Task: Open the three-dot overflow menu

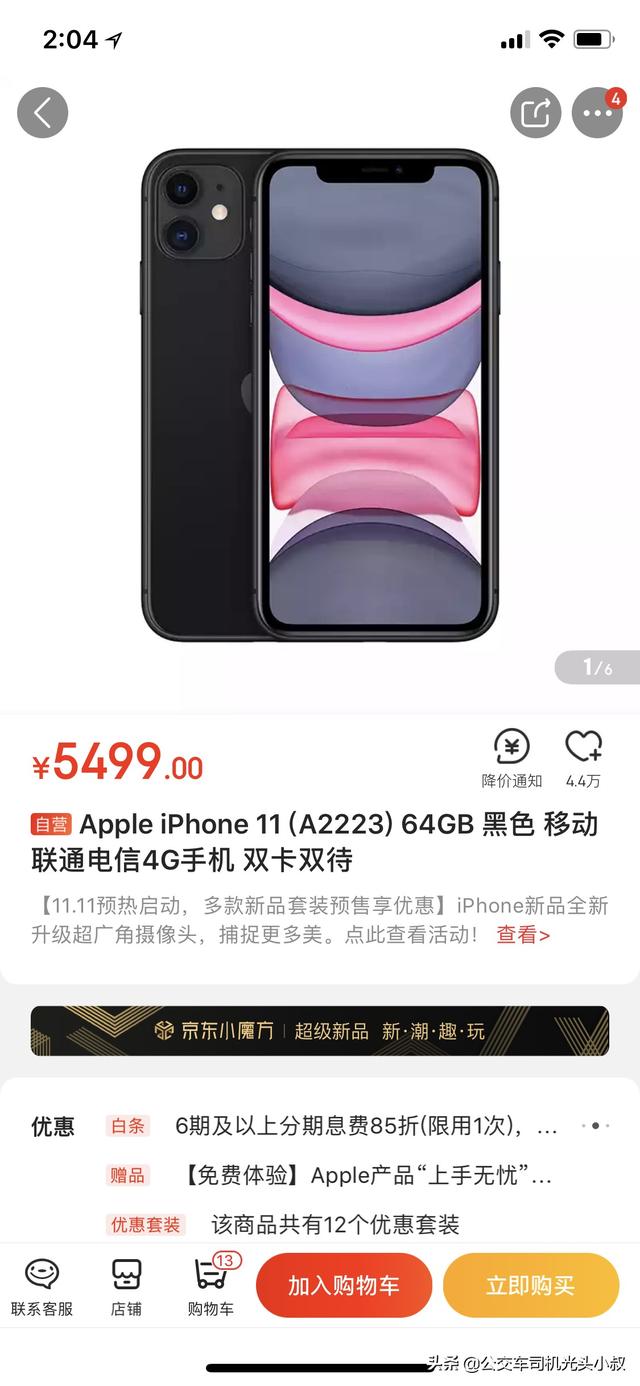Action: [x=598, y=113]
